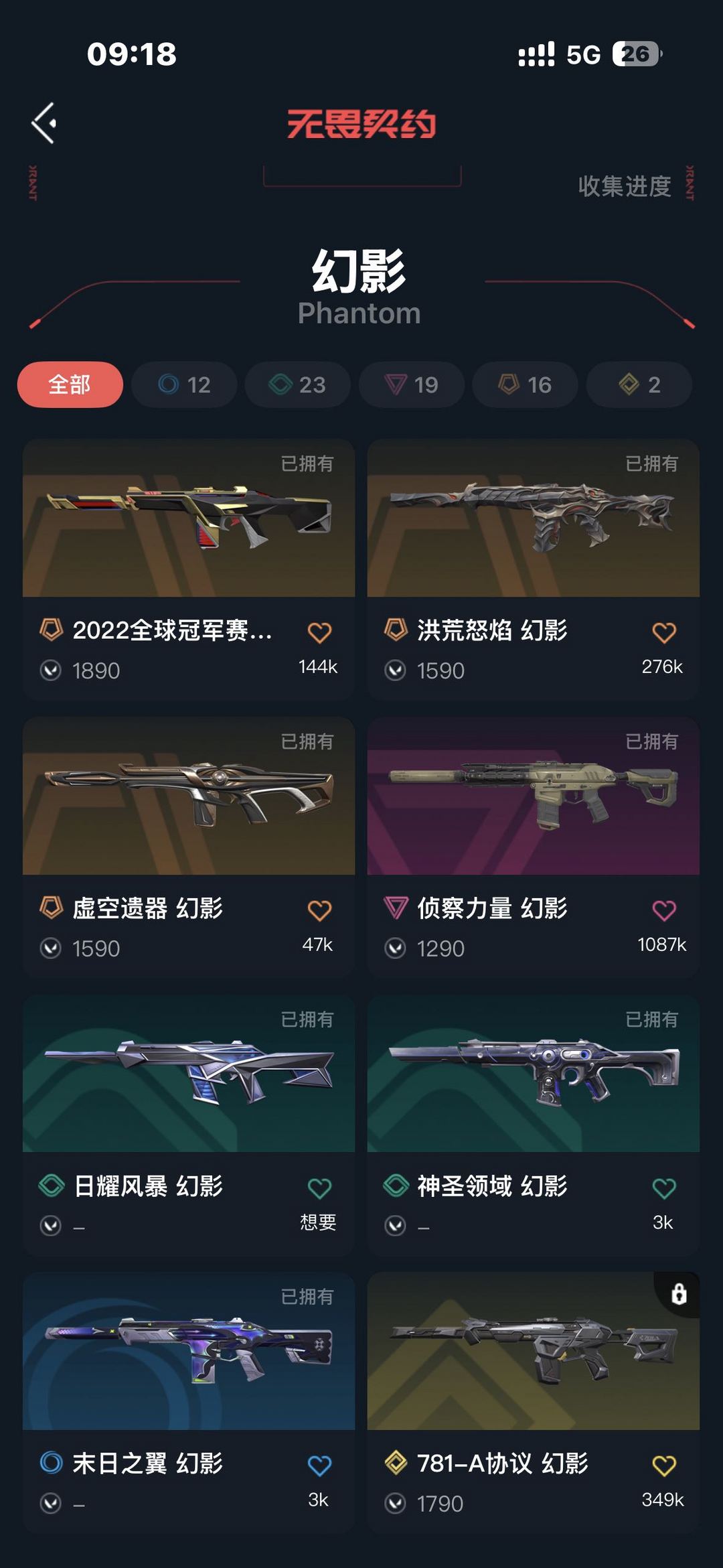
Task: Open the 虚空遗器 幻影 skin card
Action: (189, 847)
